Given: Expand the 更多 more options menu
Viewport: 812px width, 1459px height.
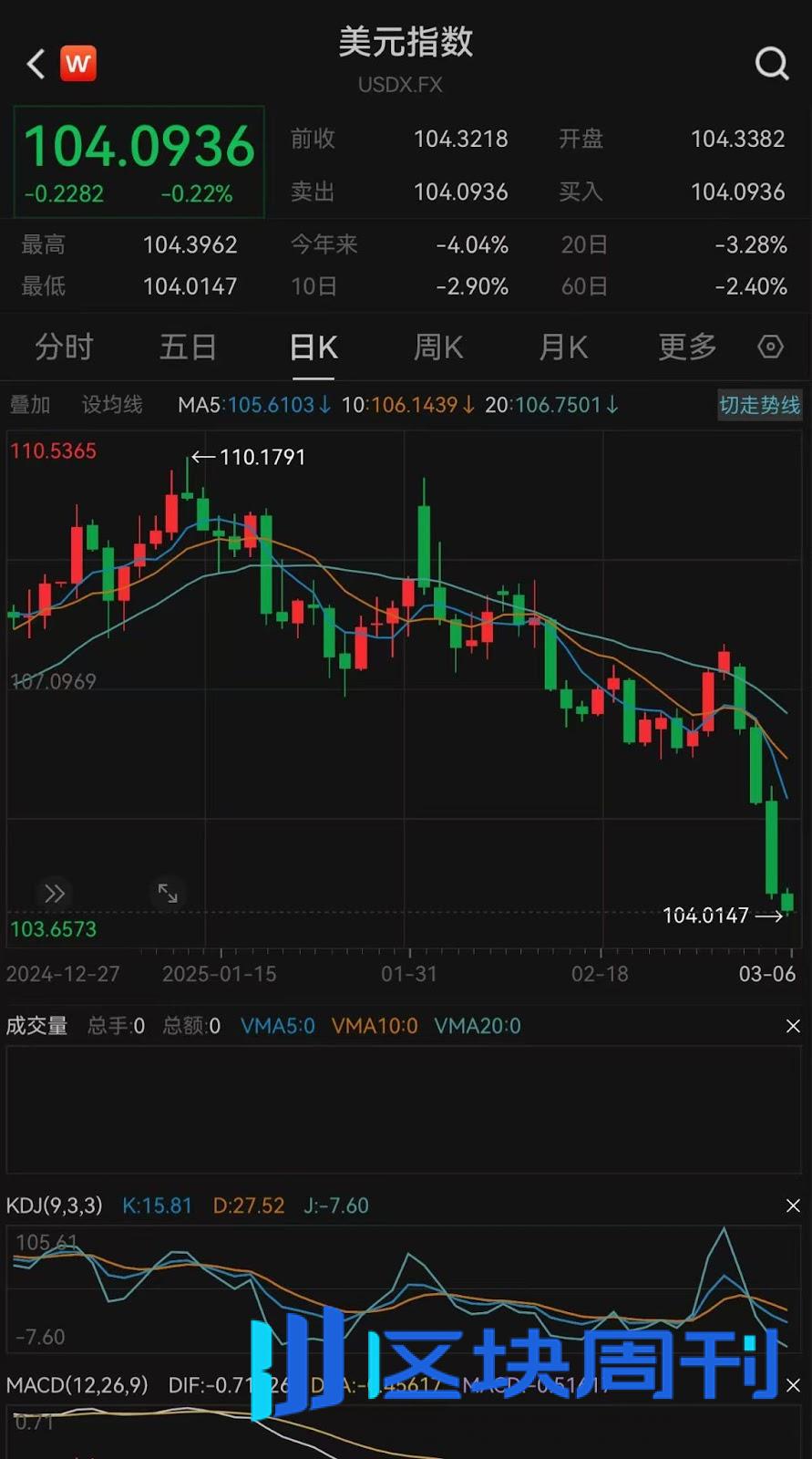Looking at the screenshot, I should click(x=685, y=347).
